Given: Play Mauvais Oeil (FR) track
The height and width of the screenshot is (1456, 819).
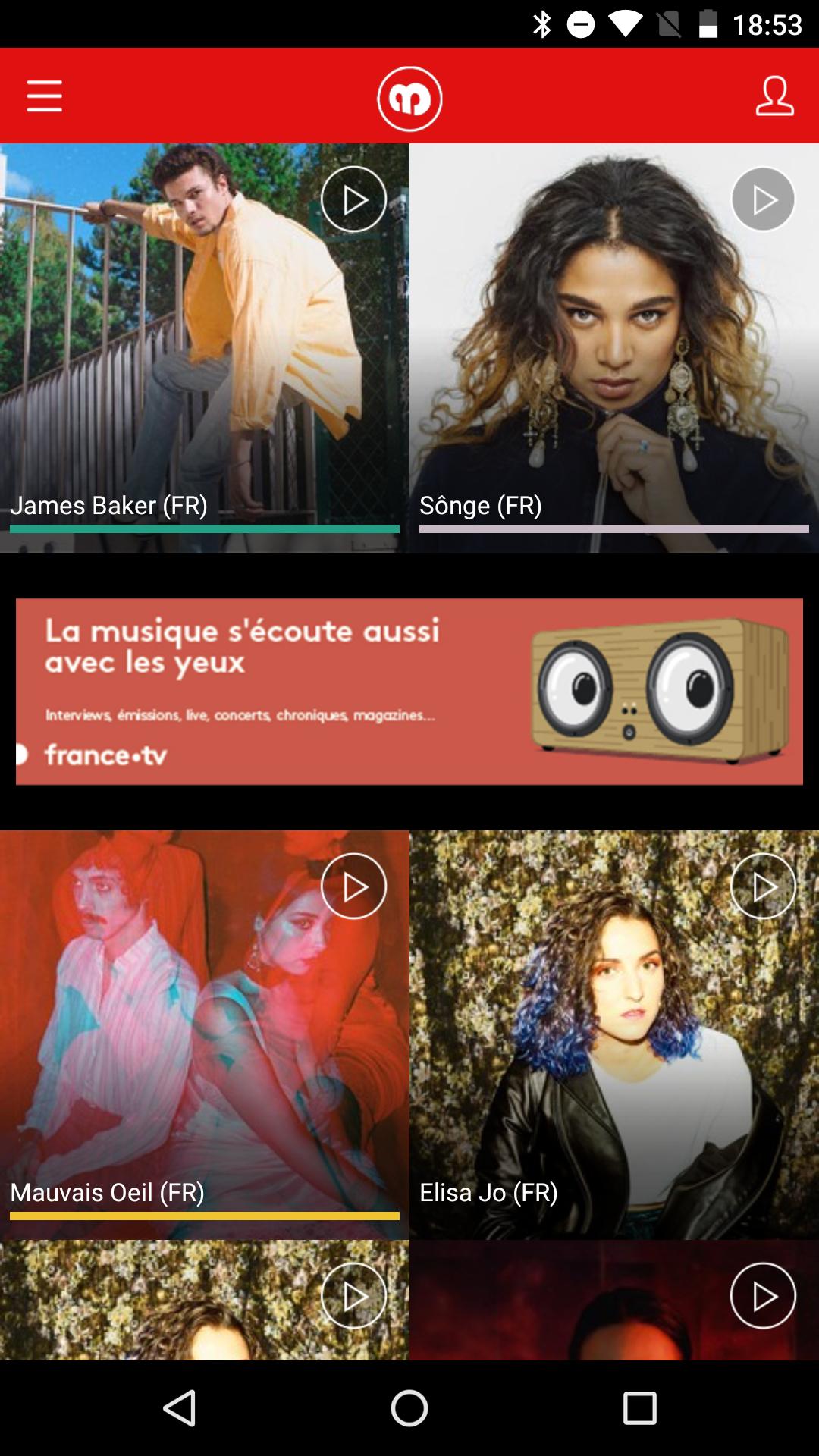Looking at the screenshot, I should 353,886.
